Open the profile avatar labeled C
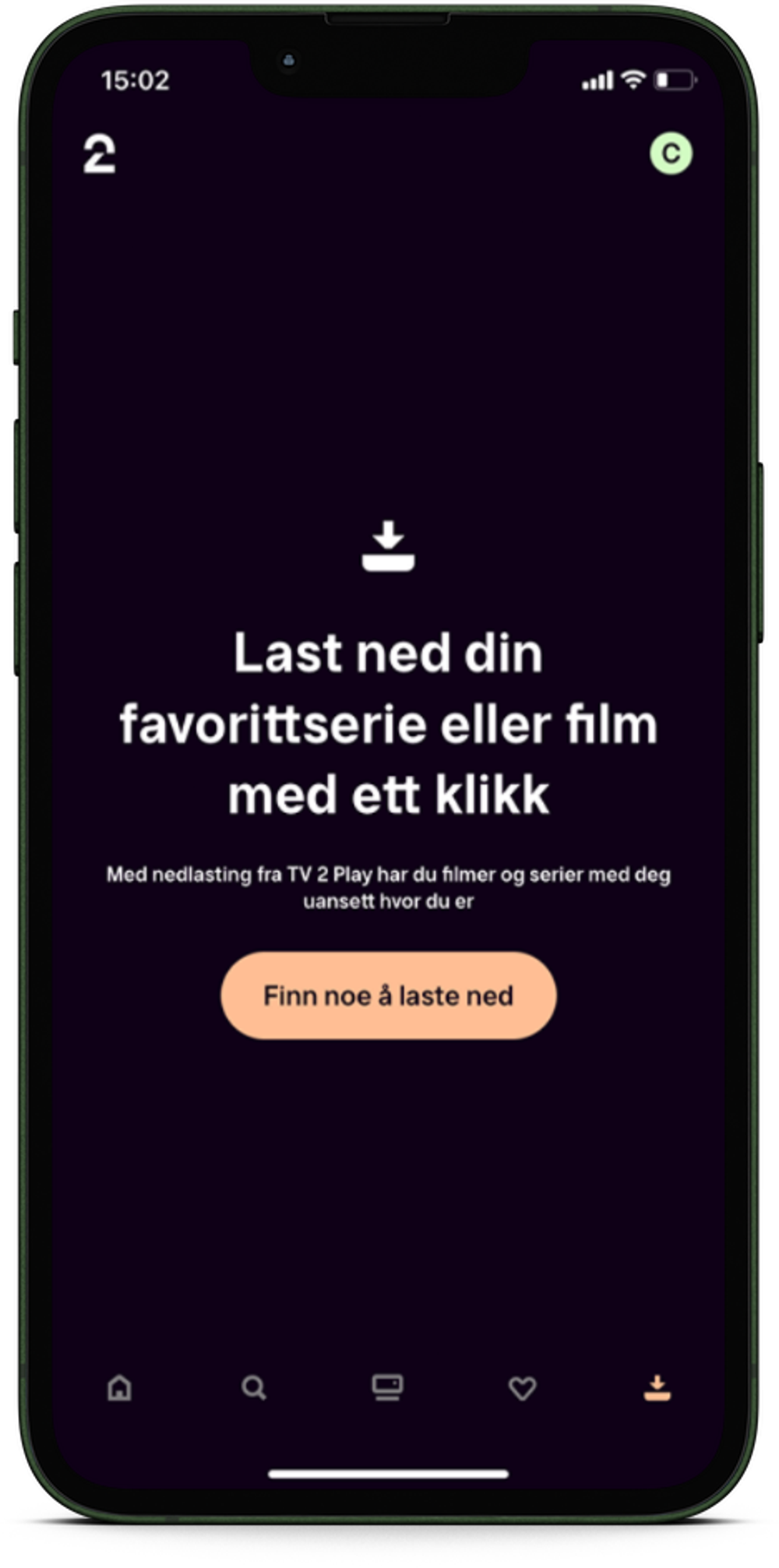This screenshot has height=1568, width=779. tap(671, 153)
